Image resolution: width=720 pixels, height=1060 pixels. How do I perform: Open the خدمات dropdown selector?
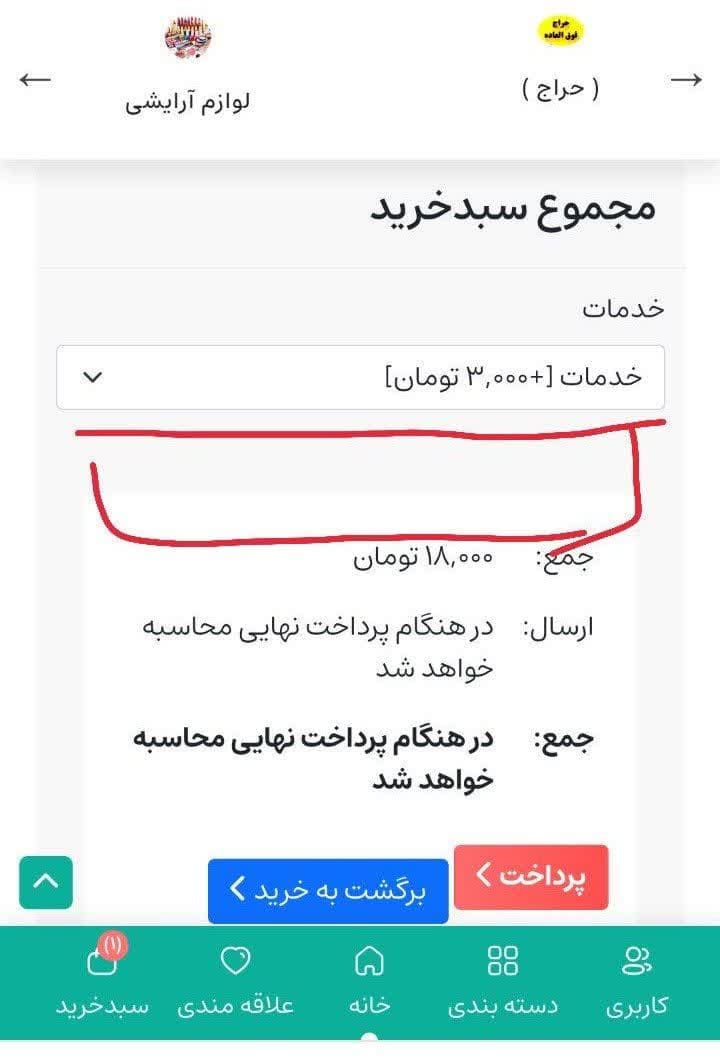point(360,377)
